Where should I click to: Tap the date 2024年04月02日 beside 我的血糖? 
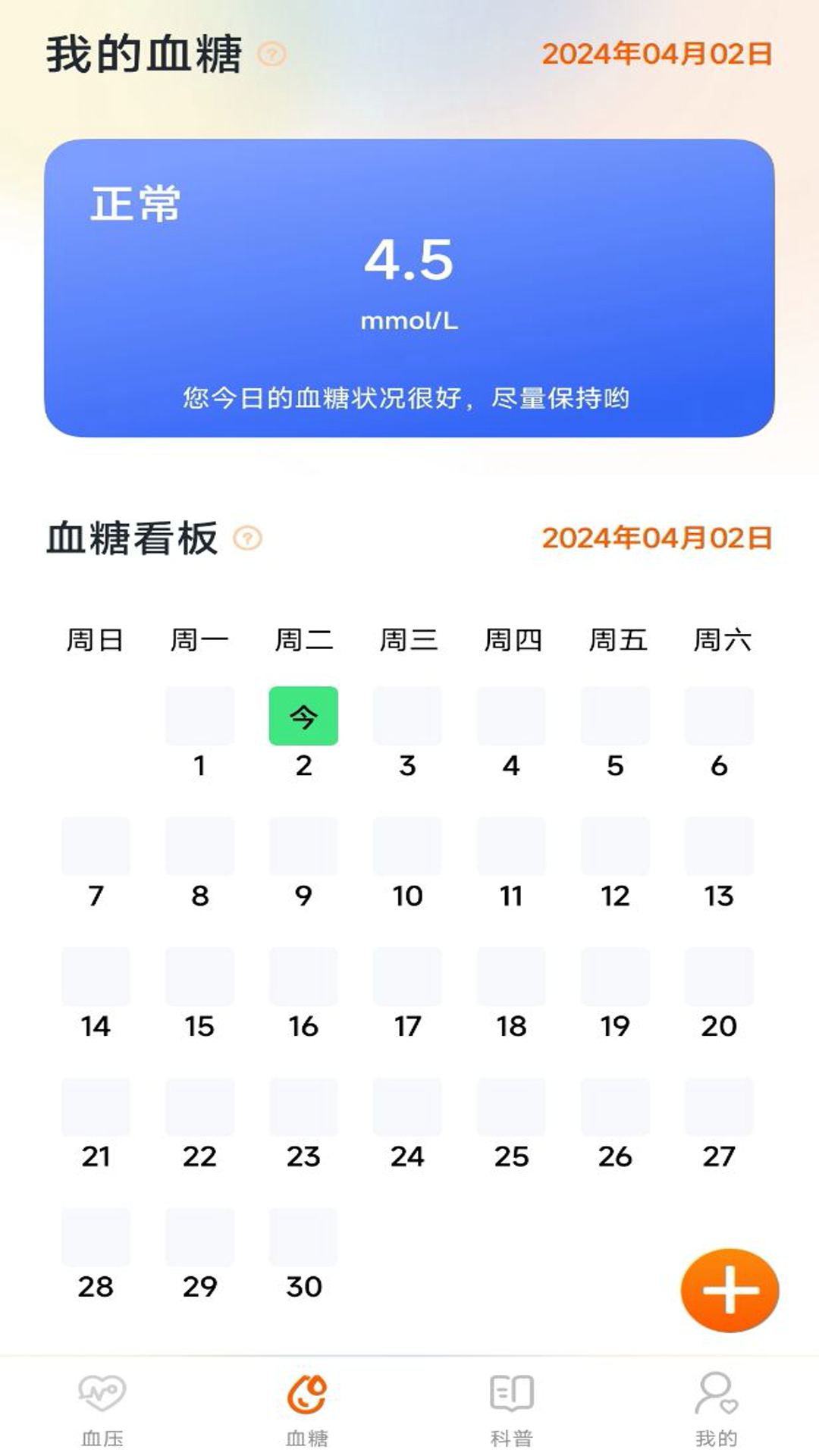point(657,55)
